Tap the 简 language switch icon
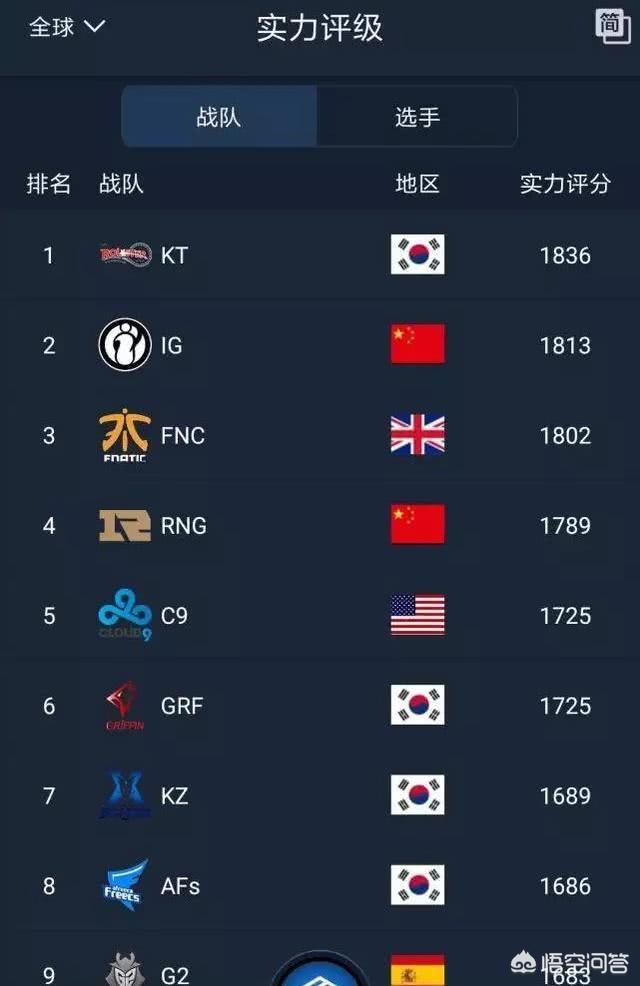The width and height of the screenshot is (640, 986). pyautogui.click(x=612, y=26)
